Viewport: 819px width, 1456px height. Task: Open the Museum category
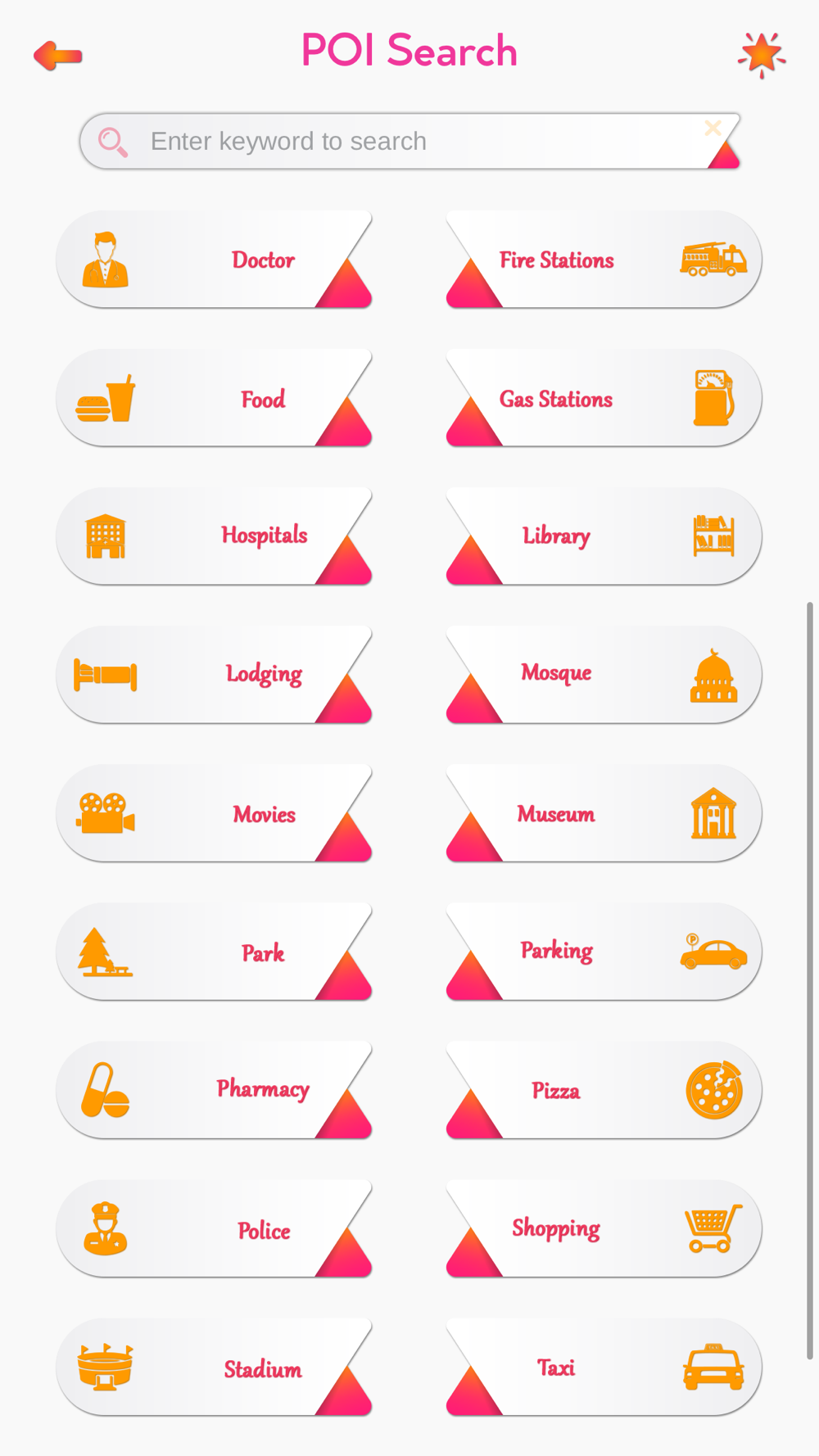[x=604, y=813]
